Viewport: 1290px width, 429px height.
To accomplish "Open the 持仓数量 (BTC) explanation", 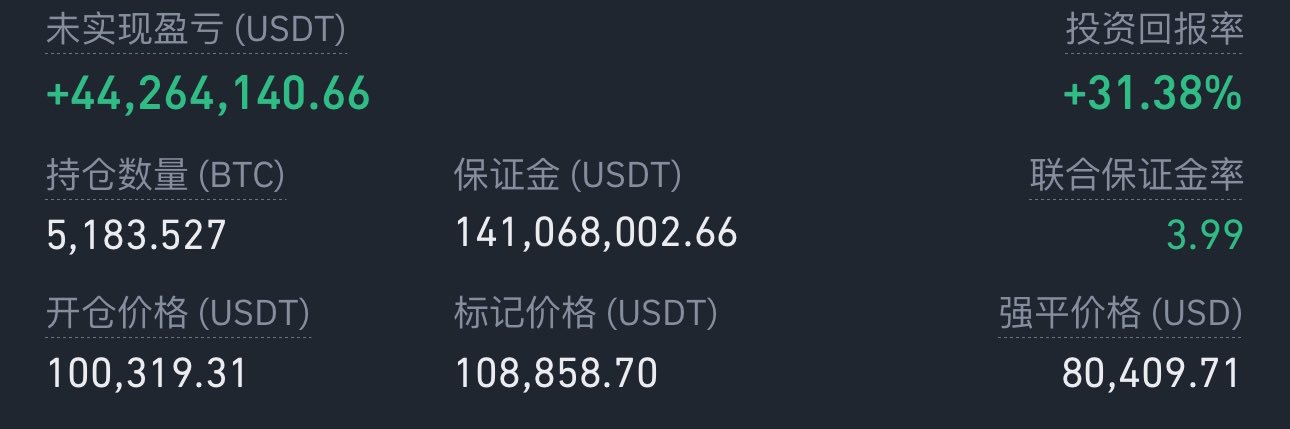I will [166, 176].
